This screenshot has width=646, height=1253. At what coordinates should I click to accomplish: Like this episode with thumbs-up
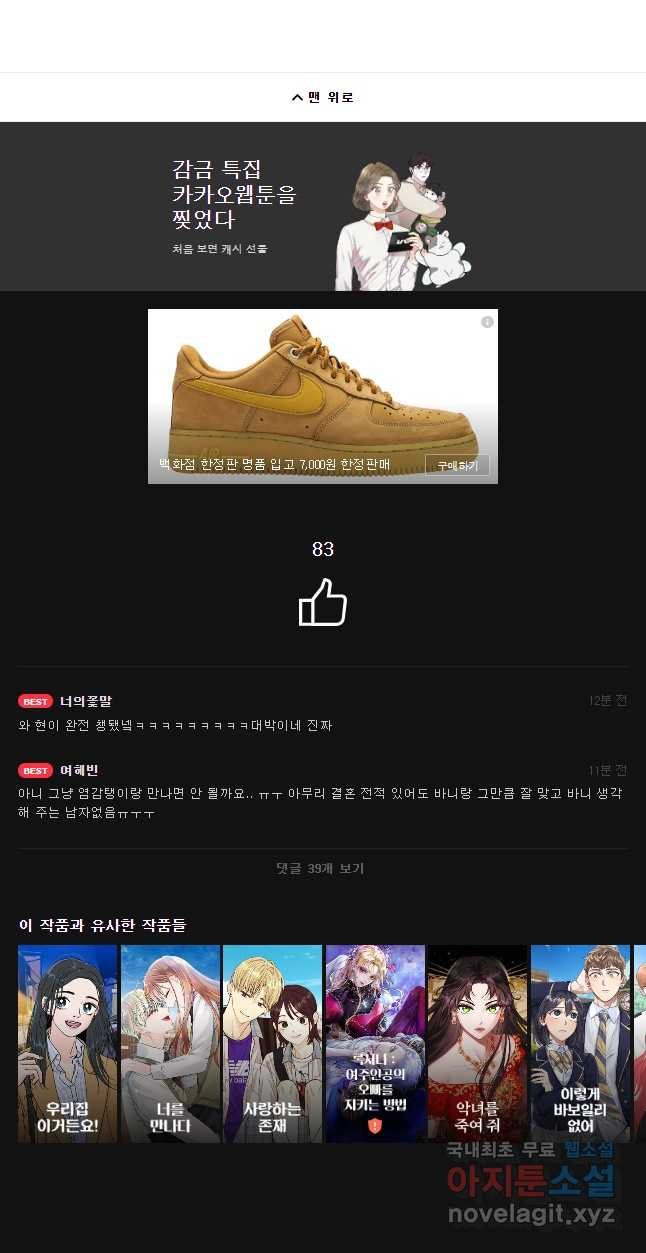click(323, 603)
